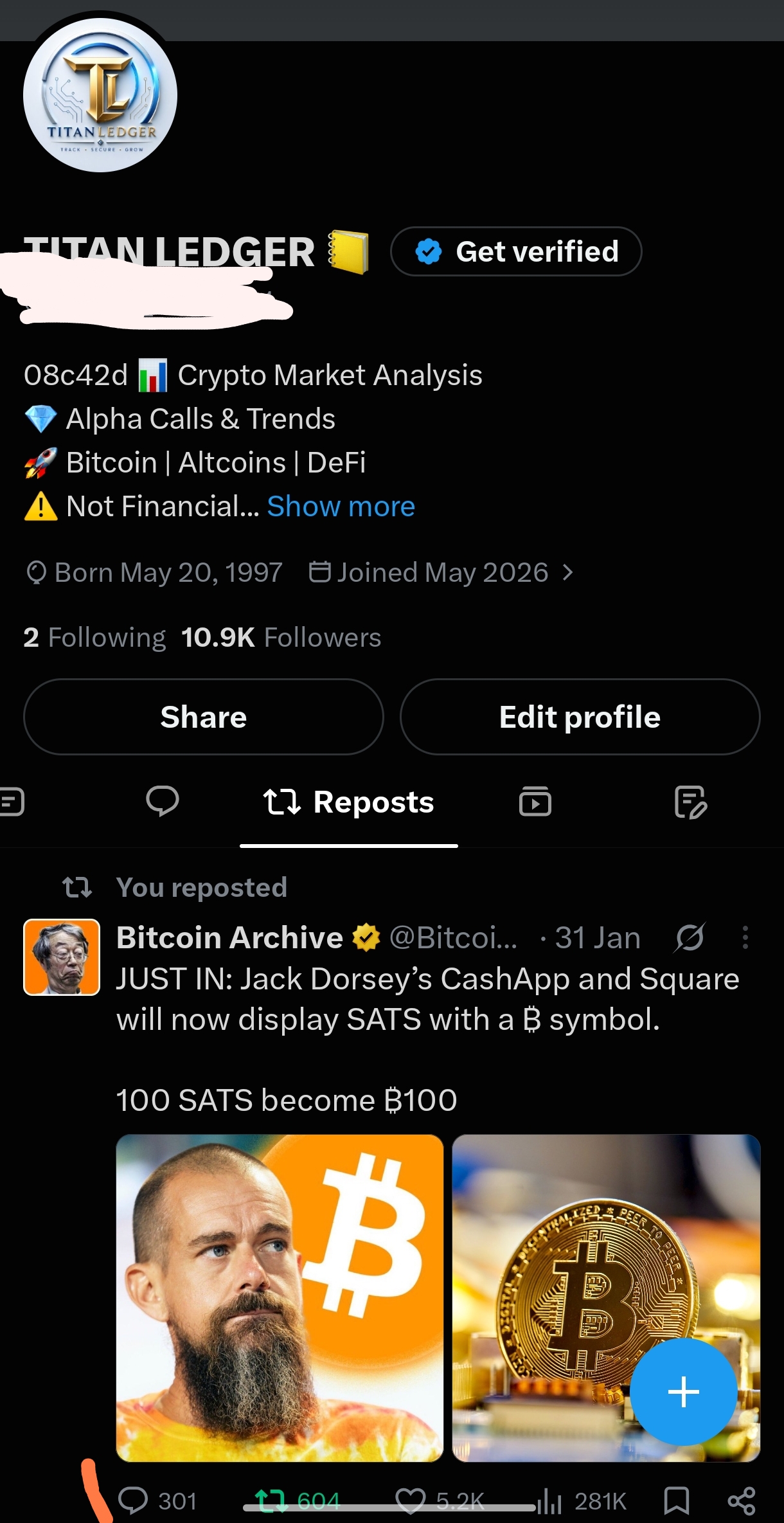Select the Reposts tab
784x1523 pixels.
click(x=349, y=802)
